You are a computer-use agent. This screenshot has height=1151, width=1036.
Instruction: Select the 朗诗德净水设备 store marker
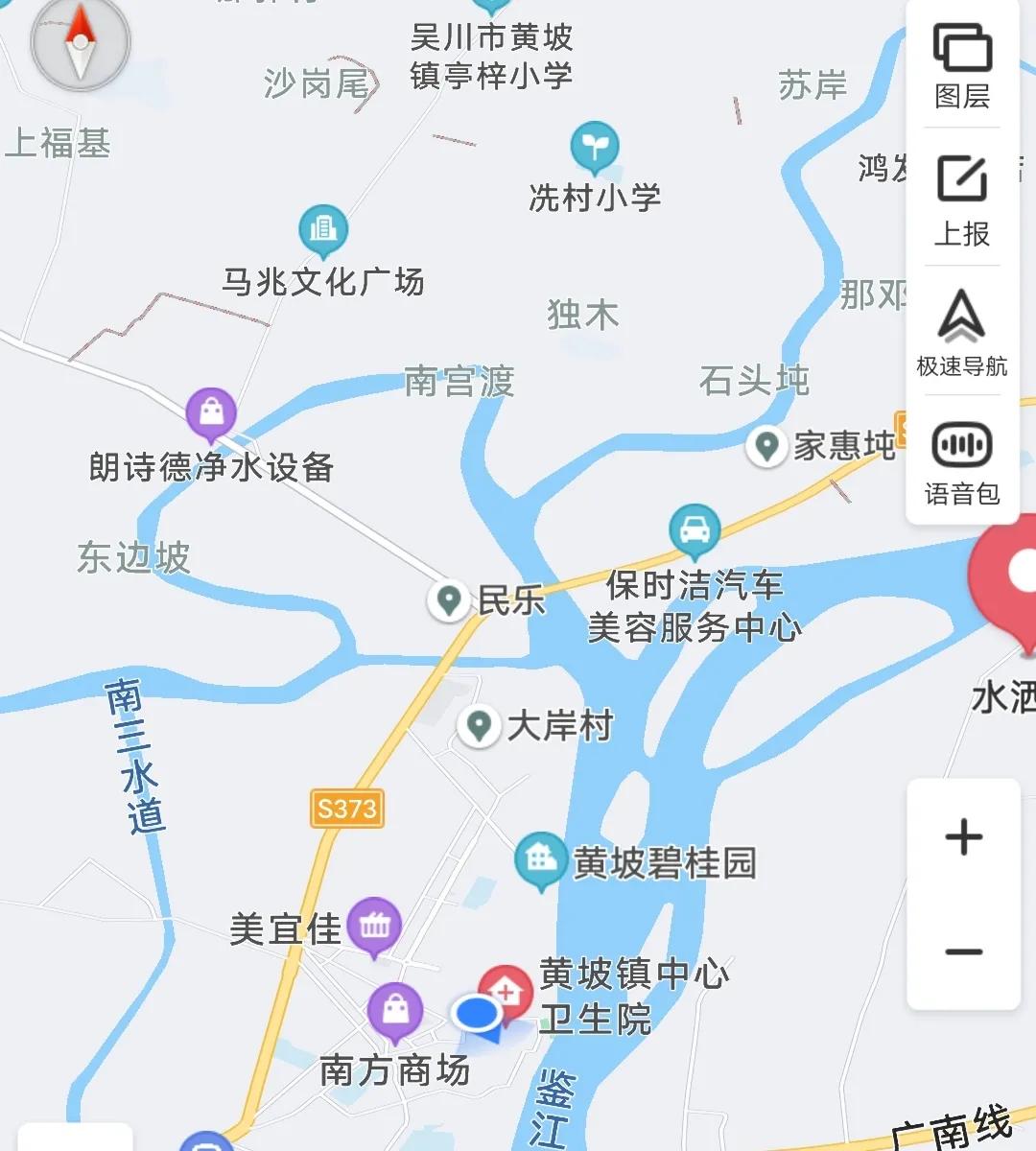tap(210, 411)
